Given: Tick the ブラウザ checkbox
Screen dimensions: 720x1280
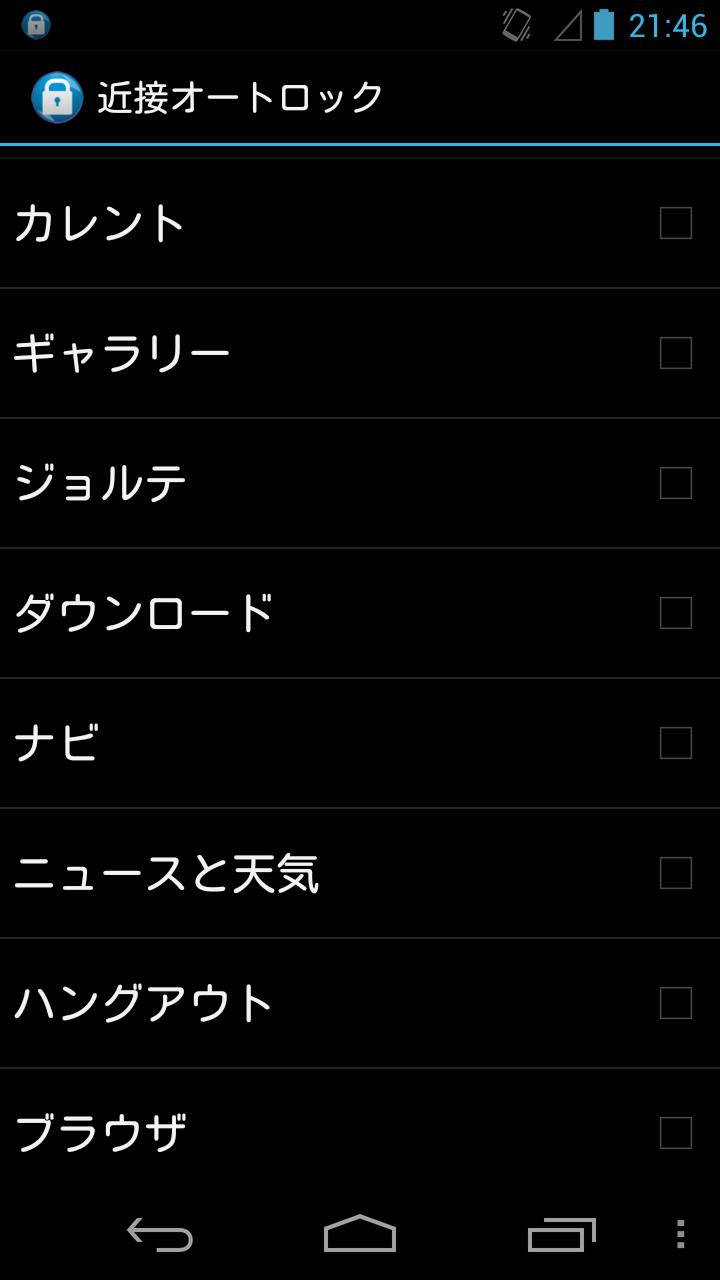Looking at the screenshot, I should (676, 1133).
